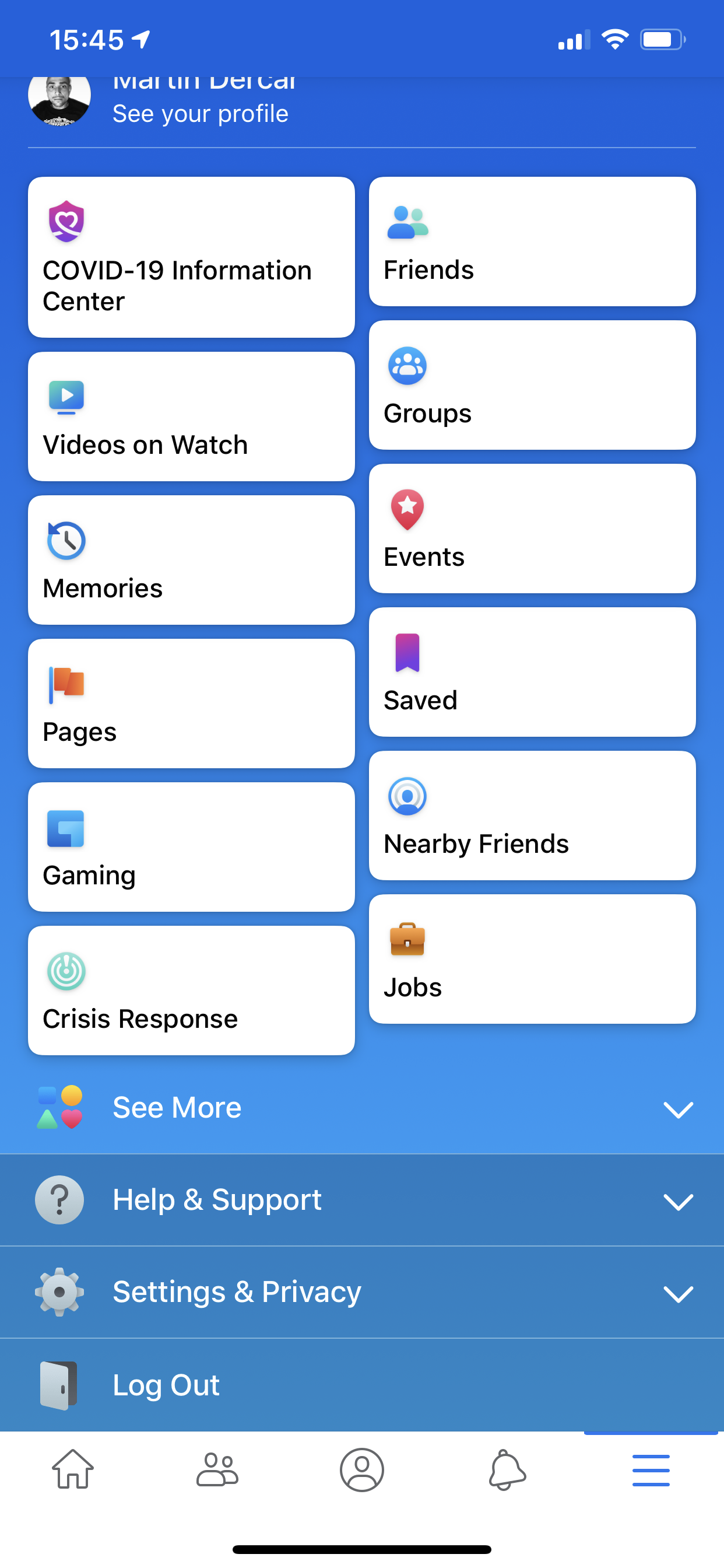
Task: Expand Help & Support
Action: [362, 1200]
